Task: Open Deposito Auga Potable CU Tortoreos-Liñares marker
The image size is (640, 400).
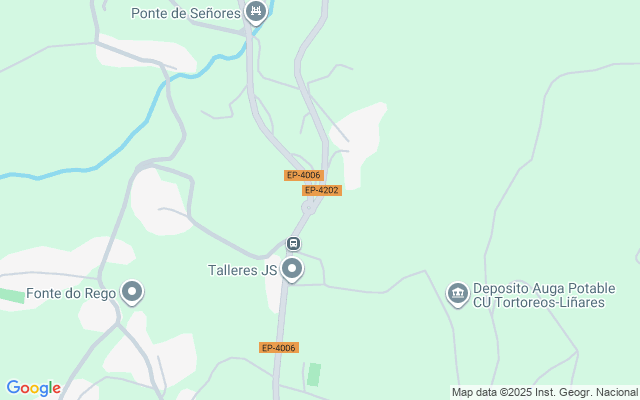Action: tap(458, 292)
